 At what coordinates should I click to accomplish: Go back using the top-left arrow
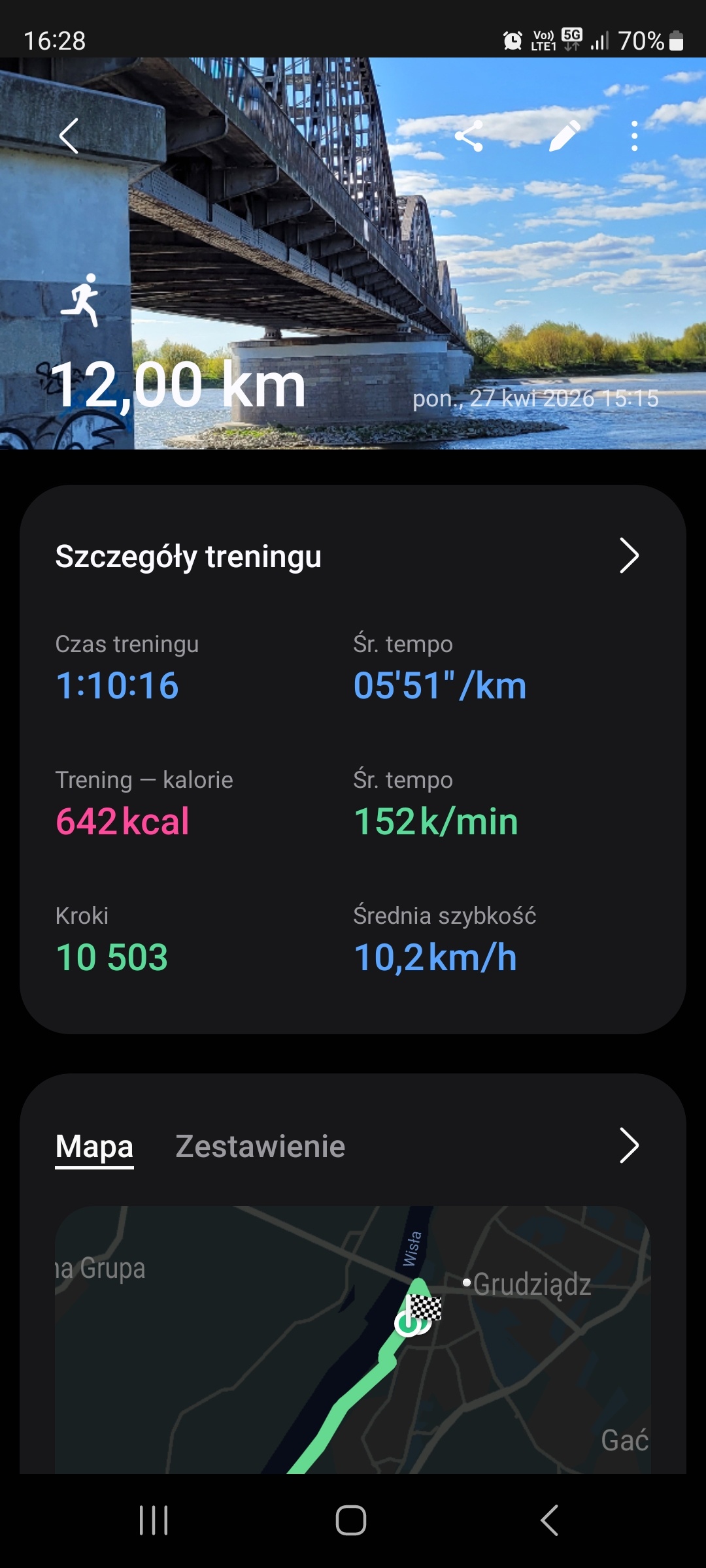pos(69,136)
